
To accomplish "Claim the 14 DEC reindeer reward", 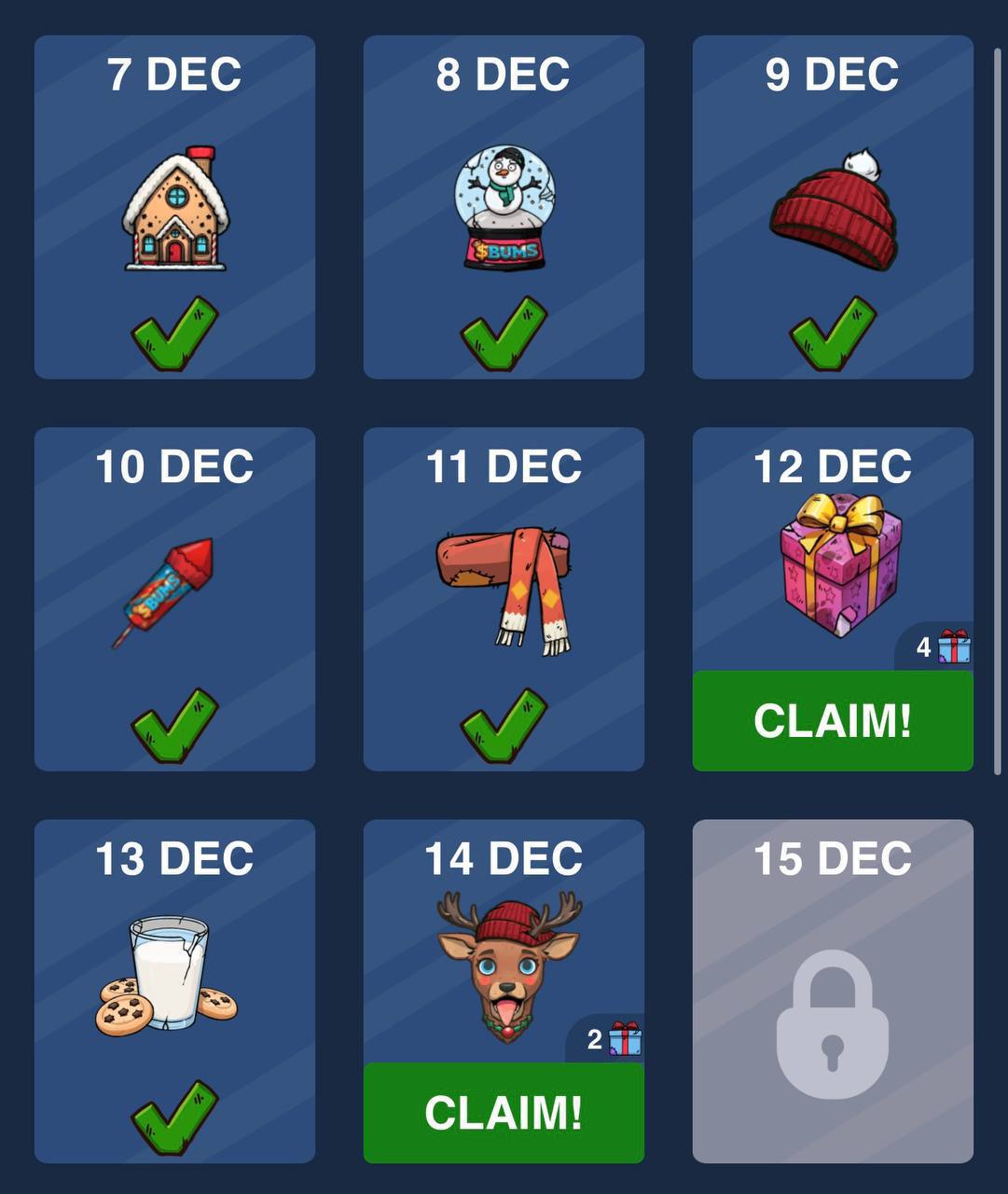I will pyautogui.click(x=504, y=1112).
